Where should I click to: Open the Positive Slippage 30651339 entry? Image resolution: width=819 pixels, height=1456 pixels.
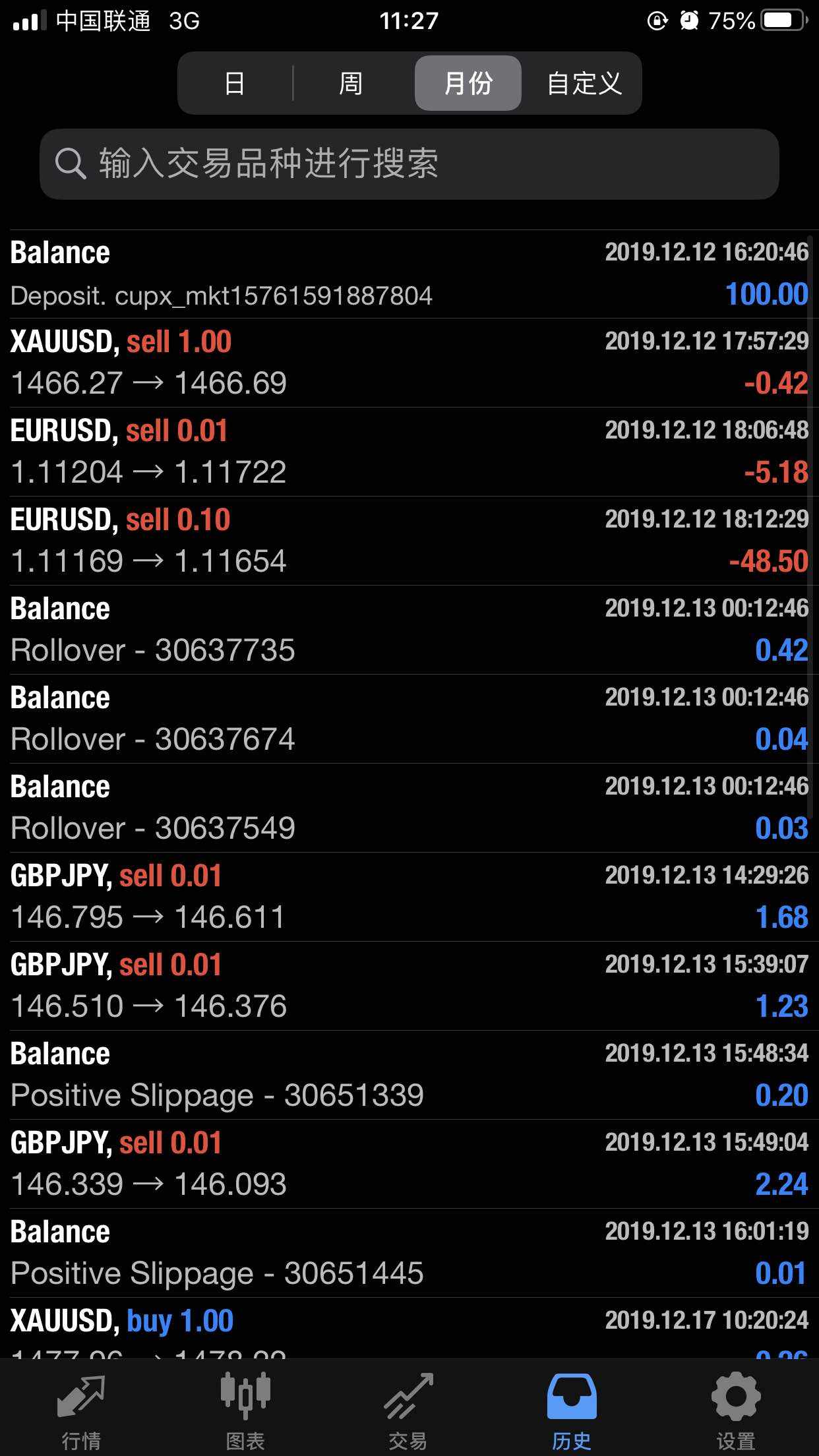pos(409,1074)
